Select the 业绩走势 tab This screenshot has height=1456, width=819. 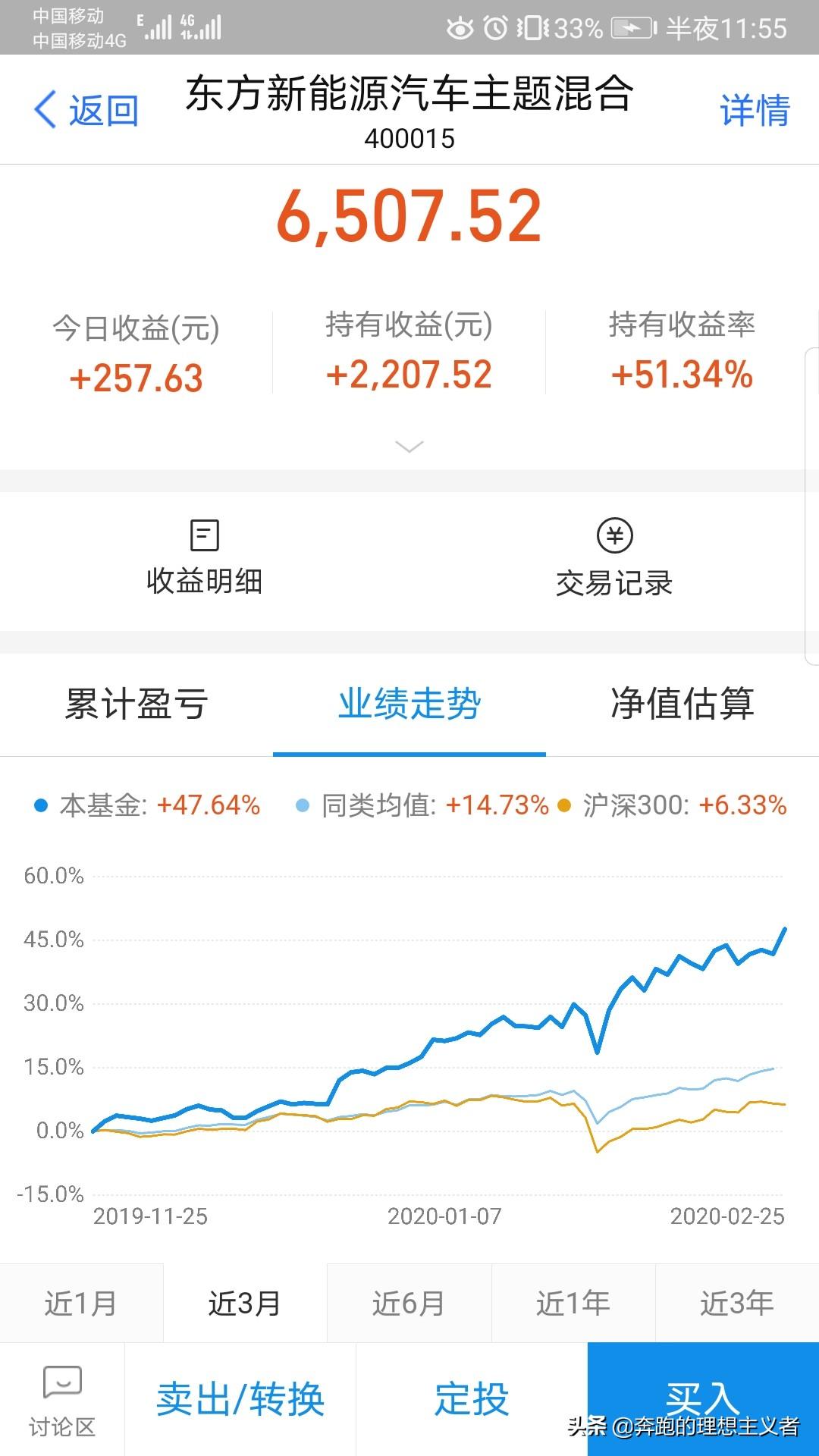[x=409, y=704]
